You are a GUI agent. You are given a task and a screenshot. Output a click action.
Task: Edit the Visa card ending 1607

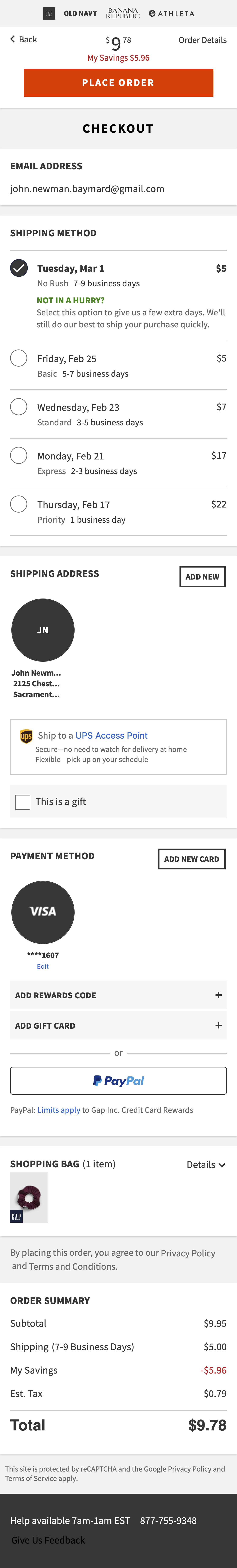point(43,966)
